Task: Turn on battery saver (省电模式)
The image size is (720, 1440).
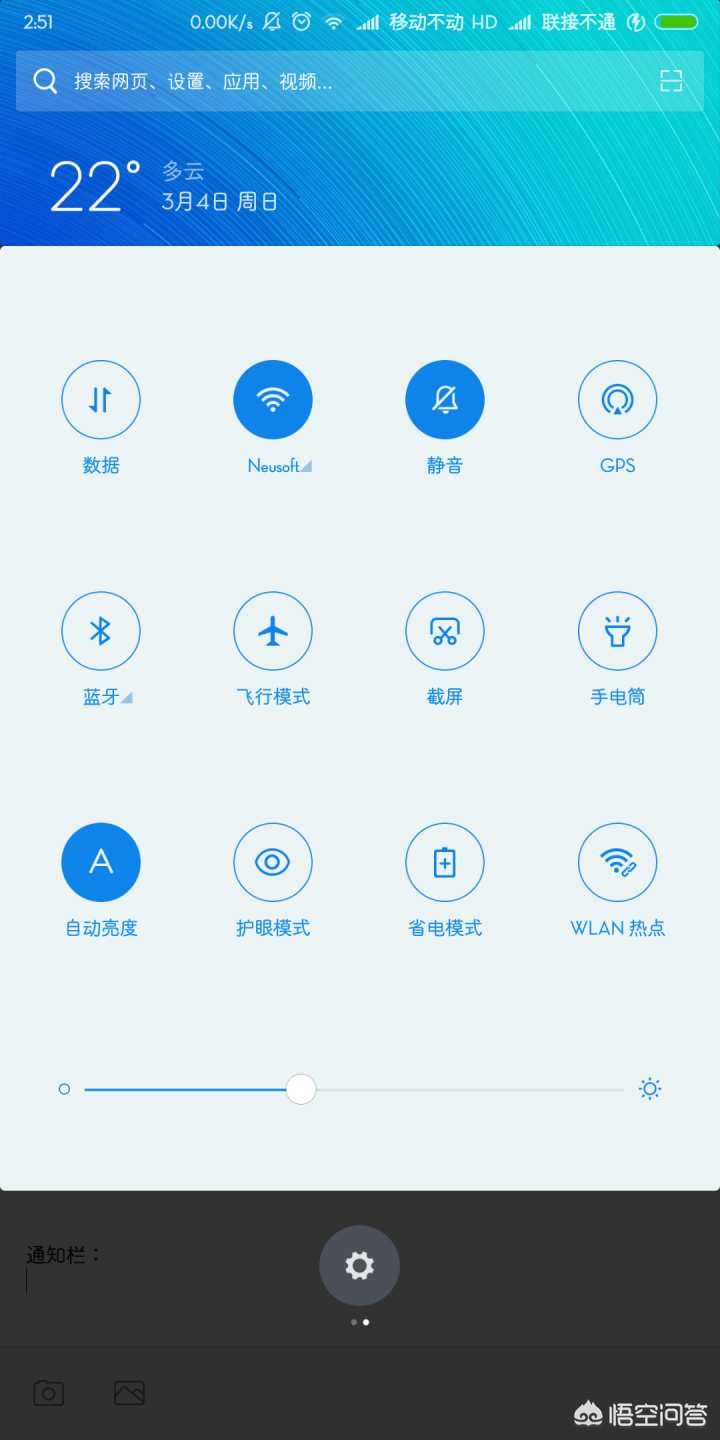Action: (x=445, y=862)
